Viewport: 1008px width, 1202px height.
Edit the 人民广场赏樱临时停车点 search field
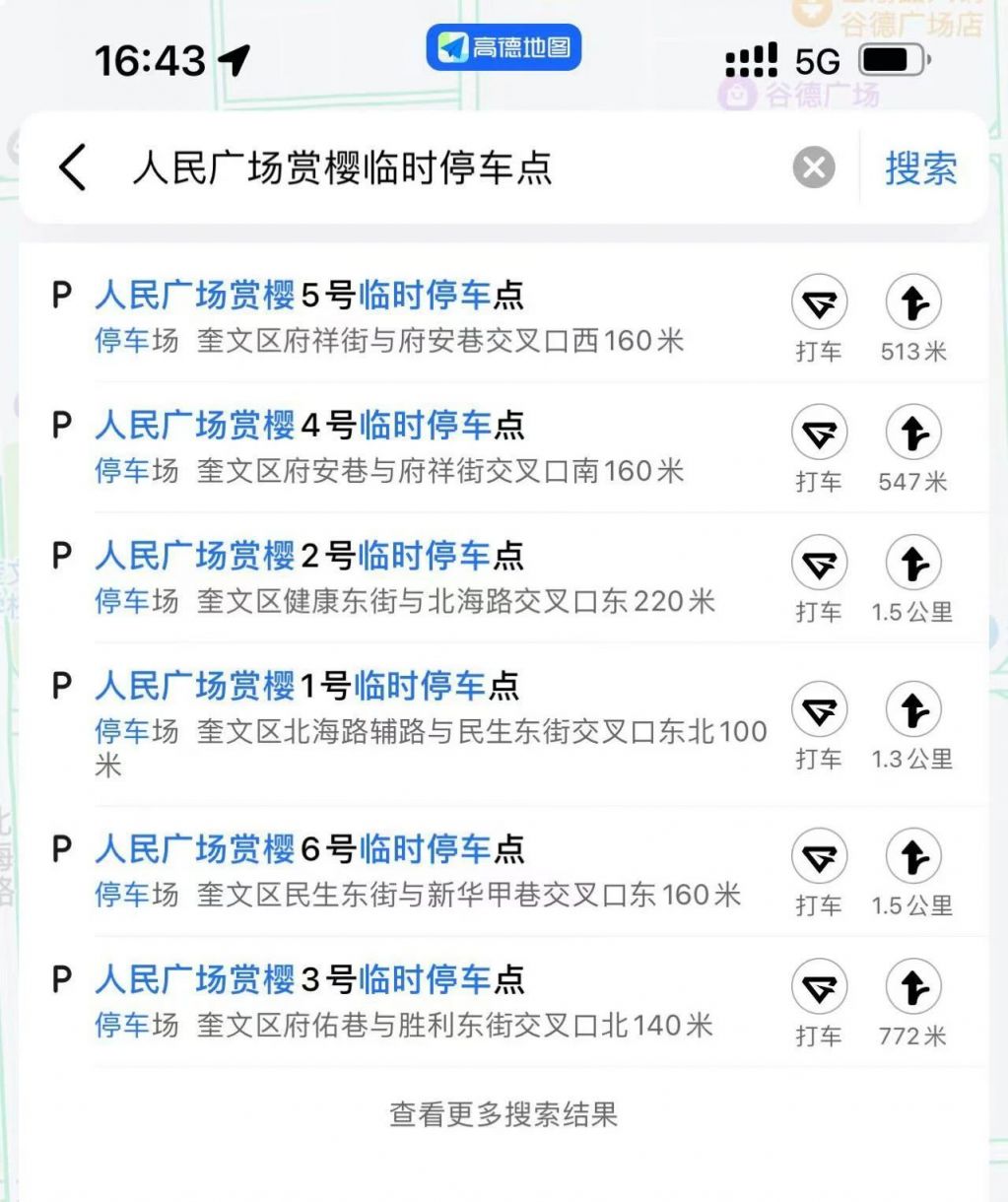coord(443,167)
